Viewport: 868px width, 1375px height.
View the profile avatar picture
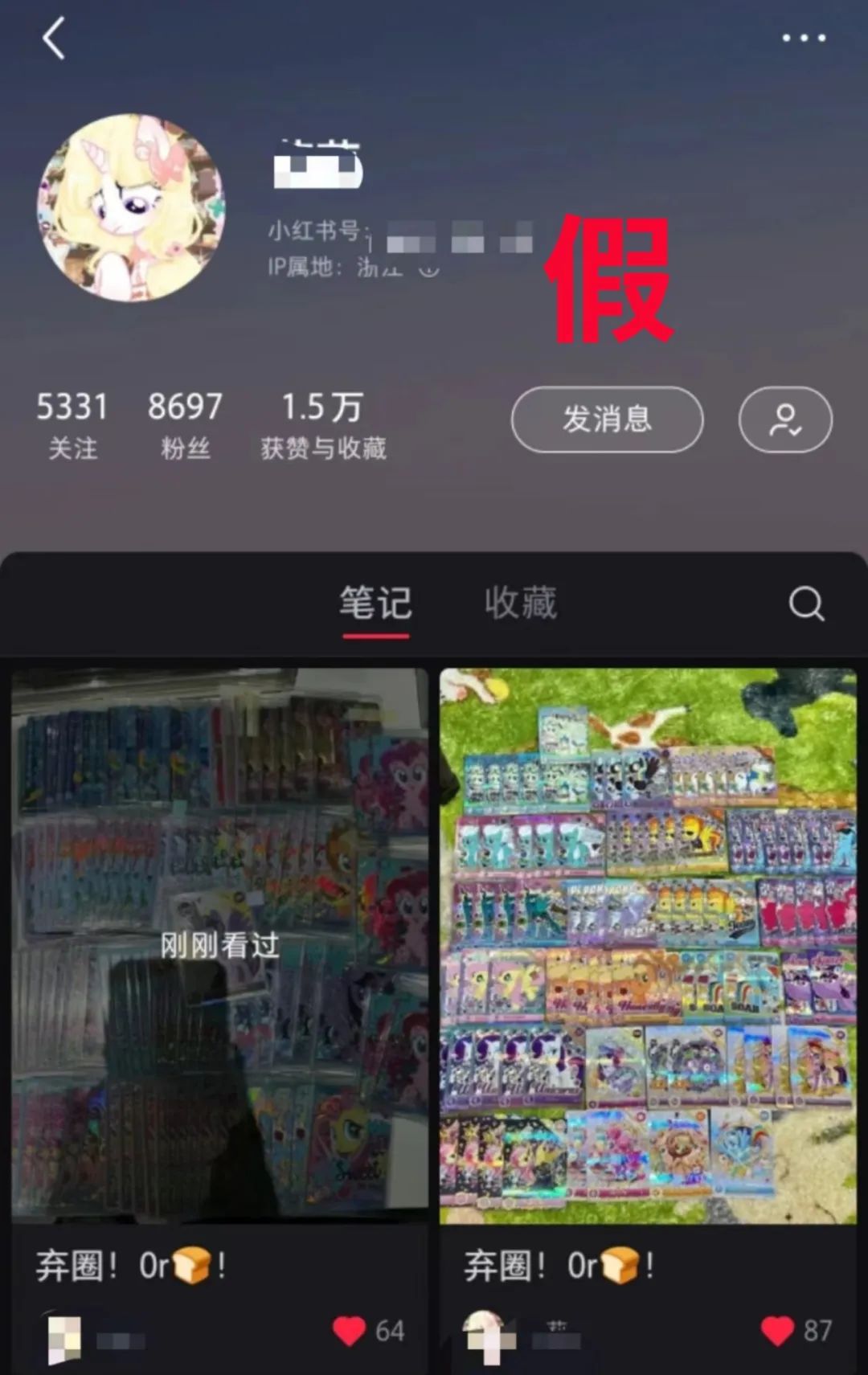(131, 207)
